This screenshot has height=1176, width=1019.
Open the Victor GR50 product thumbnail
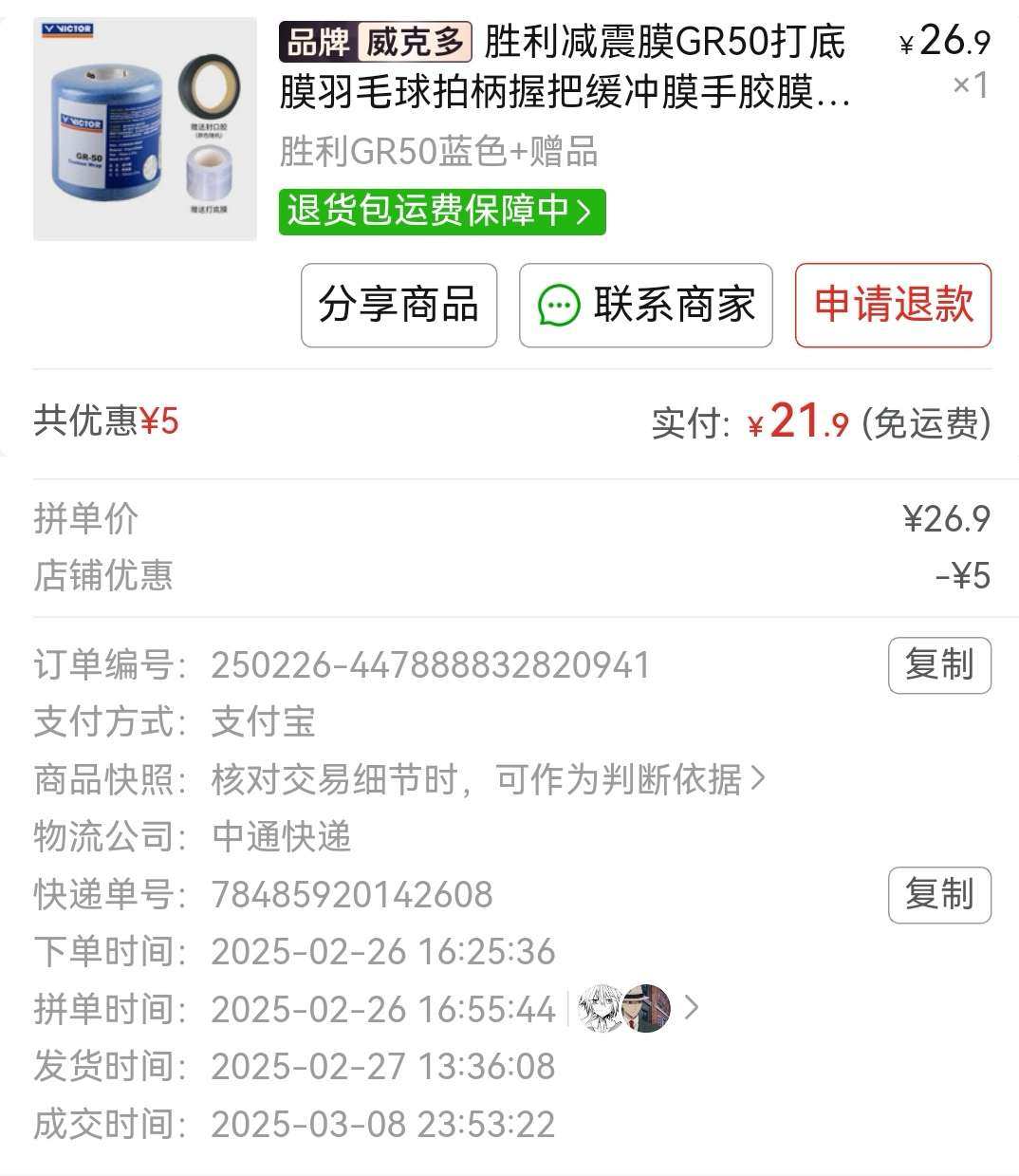pyautogui.click(x=144, y=129)
